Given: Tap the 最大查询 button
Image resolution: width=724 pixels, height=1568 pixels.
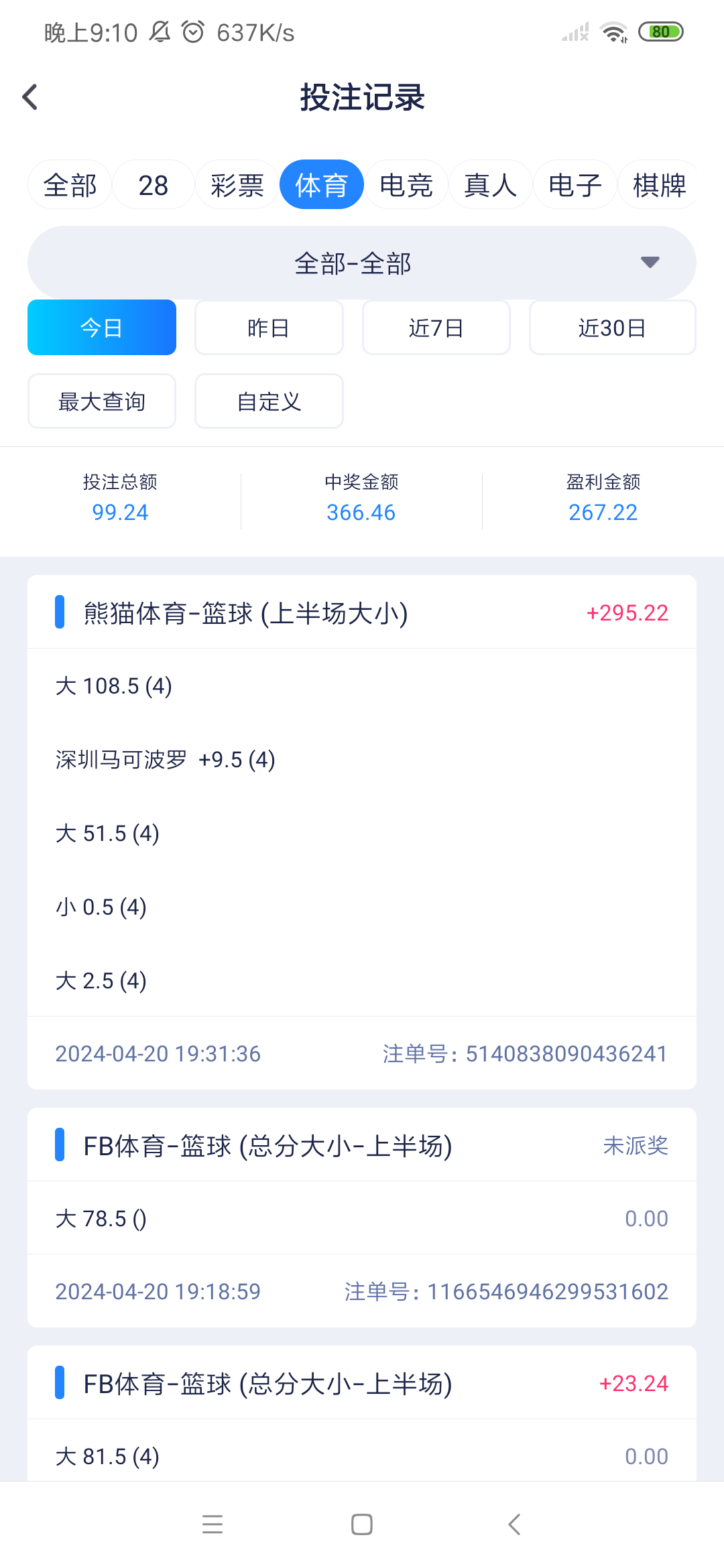Looking at the screenshot, I should click(x=102, y=401).
